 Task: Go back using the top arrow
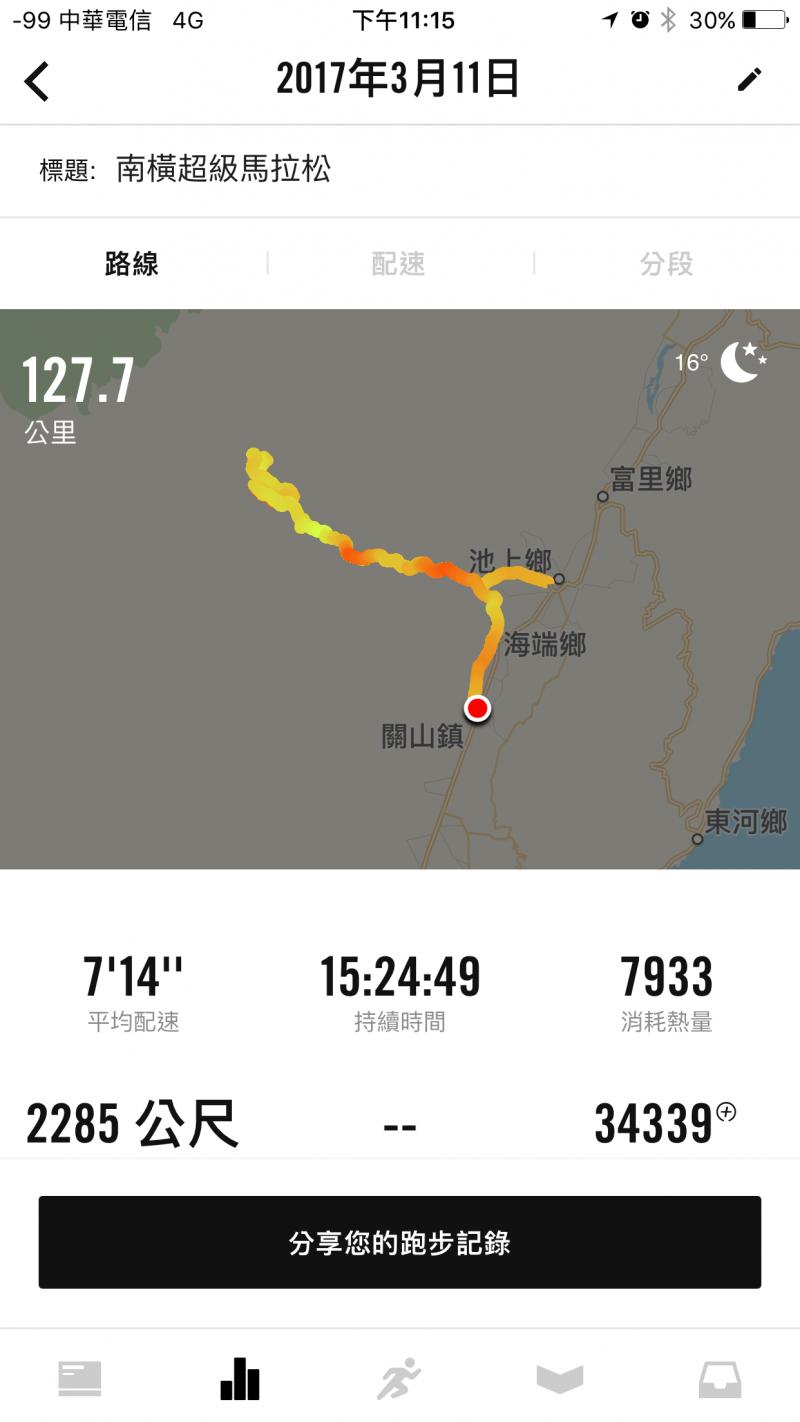pyautogui.click(x=37, y=81)
